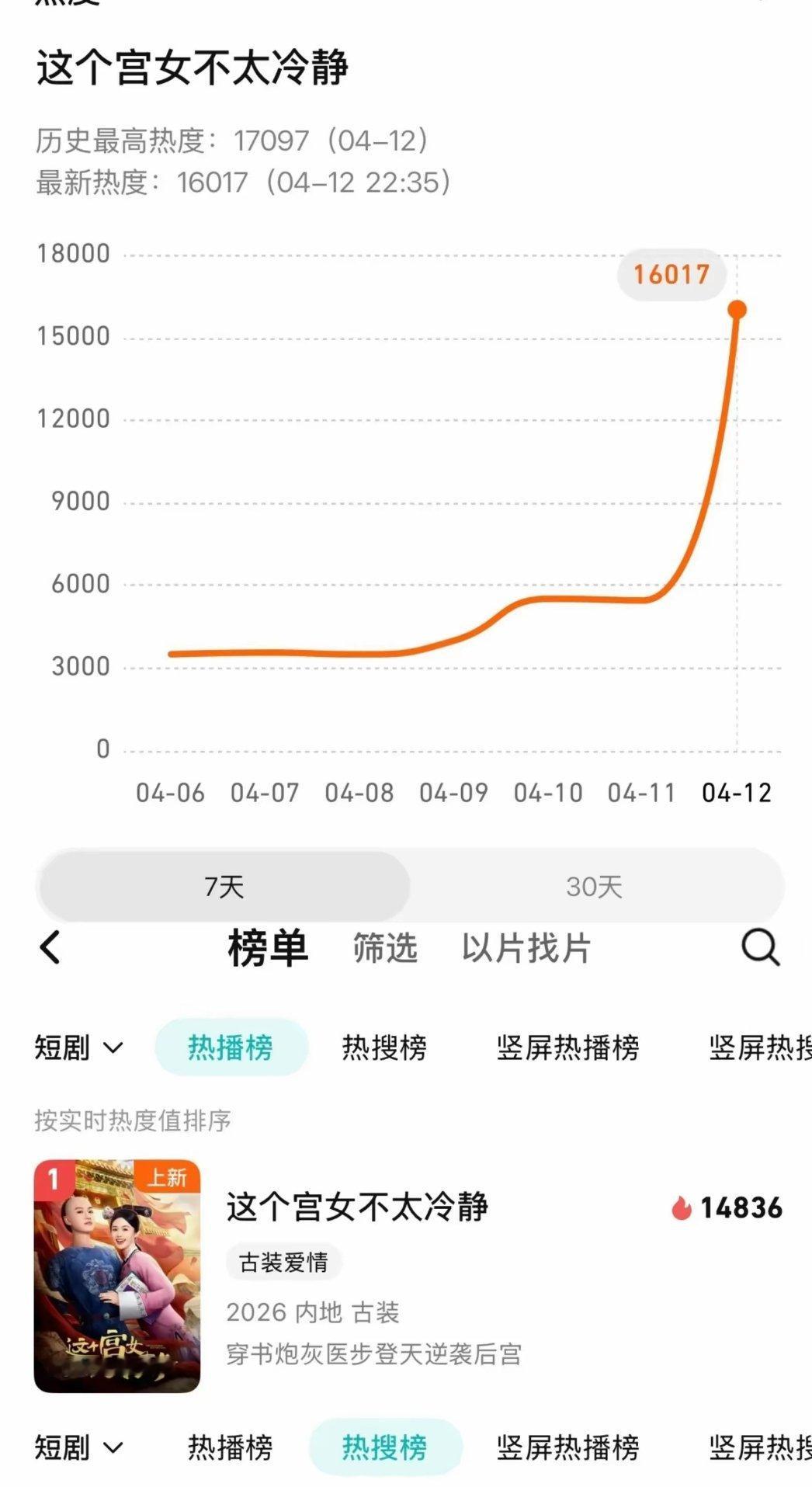Expand the 短剧 category dropdown
812x1487 pixels.
[x=76, y=1047]
